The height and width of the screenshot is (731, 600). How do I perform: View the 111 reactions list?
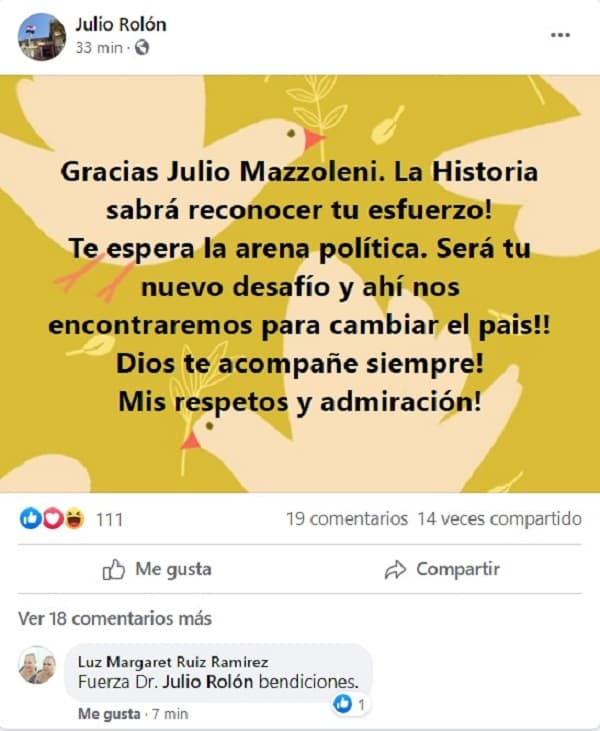[x=109, y=519]
